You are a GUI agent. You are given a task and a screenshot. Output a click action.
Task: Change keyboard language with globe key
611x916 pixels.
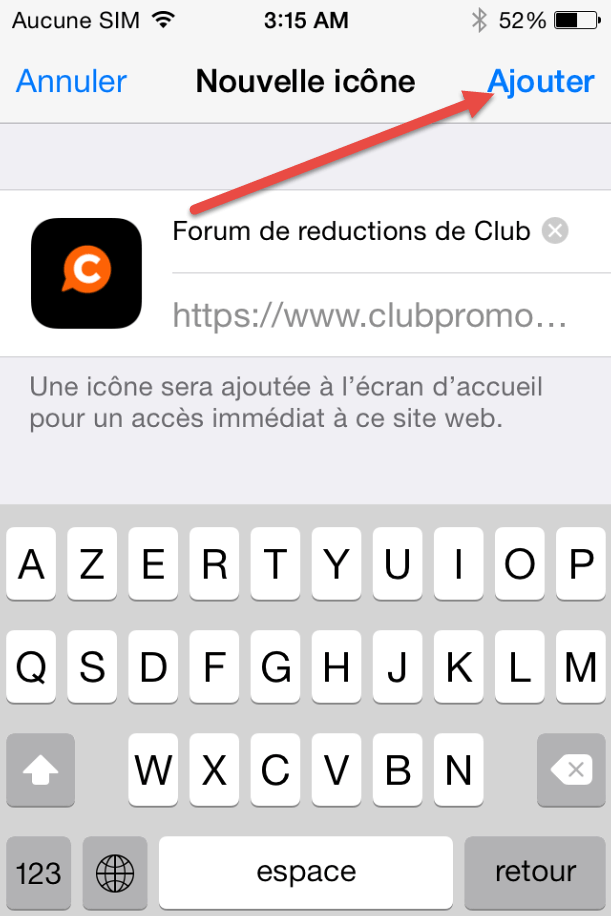[x=115, y=872]
